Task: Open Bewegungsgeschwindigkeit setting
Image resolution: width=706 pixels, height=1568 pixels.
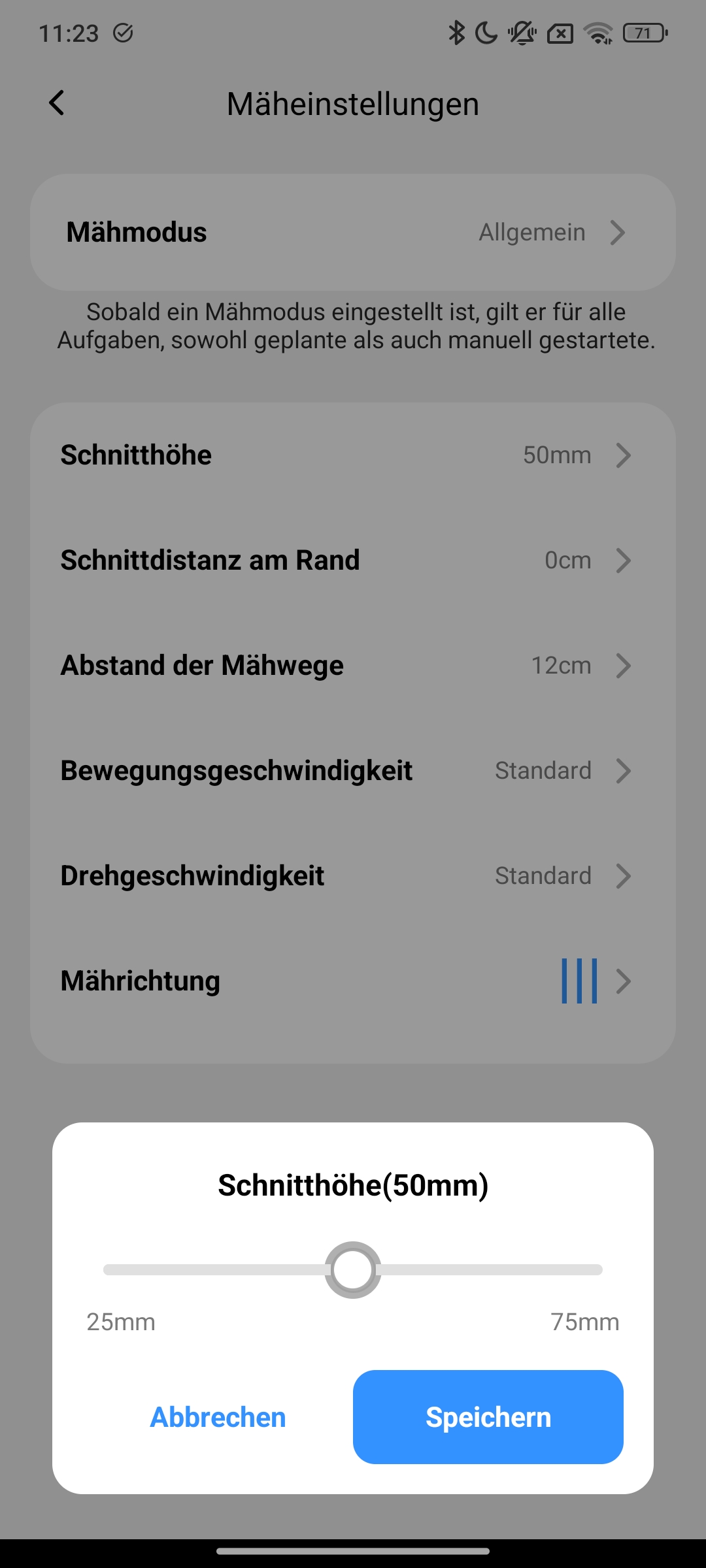Action: click(x=353, y=771)
